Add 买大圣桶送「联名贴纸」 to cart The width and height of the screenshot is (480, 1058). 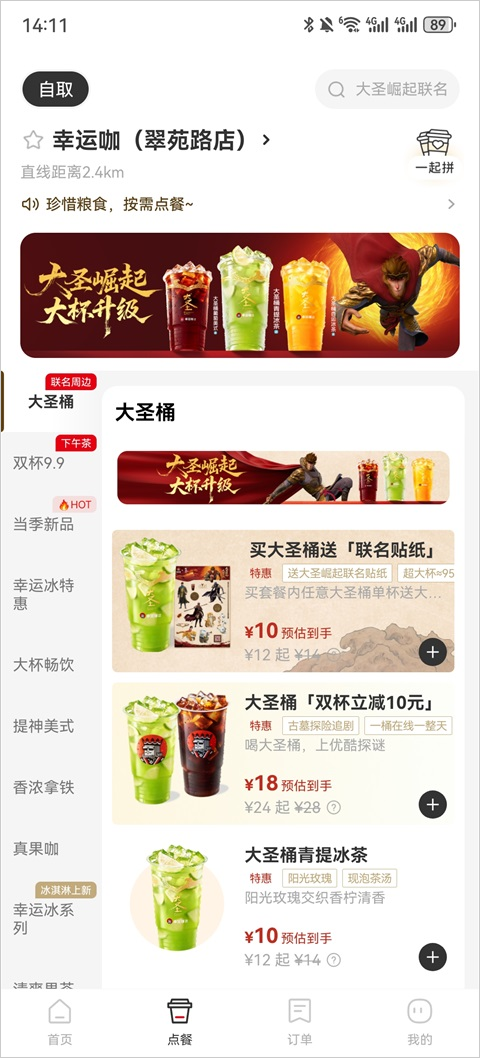[433, 652]
